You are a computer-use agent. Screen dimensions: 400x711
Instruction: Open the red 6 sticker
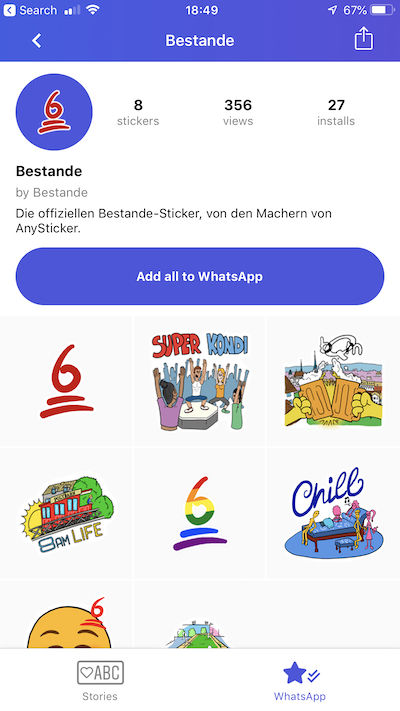pyautogui.click(x=67, y=381)
